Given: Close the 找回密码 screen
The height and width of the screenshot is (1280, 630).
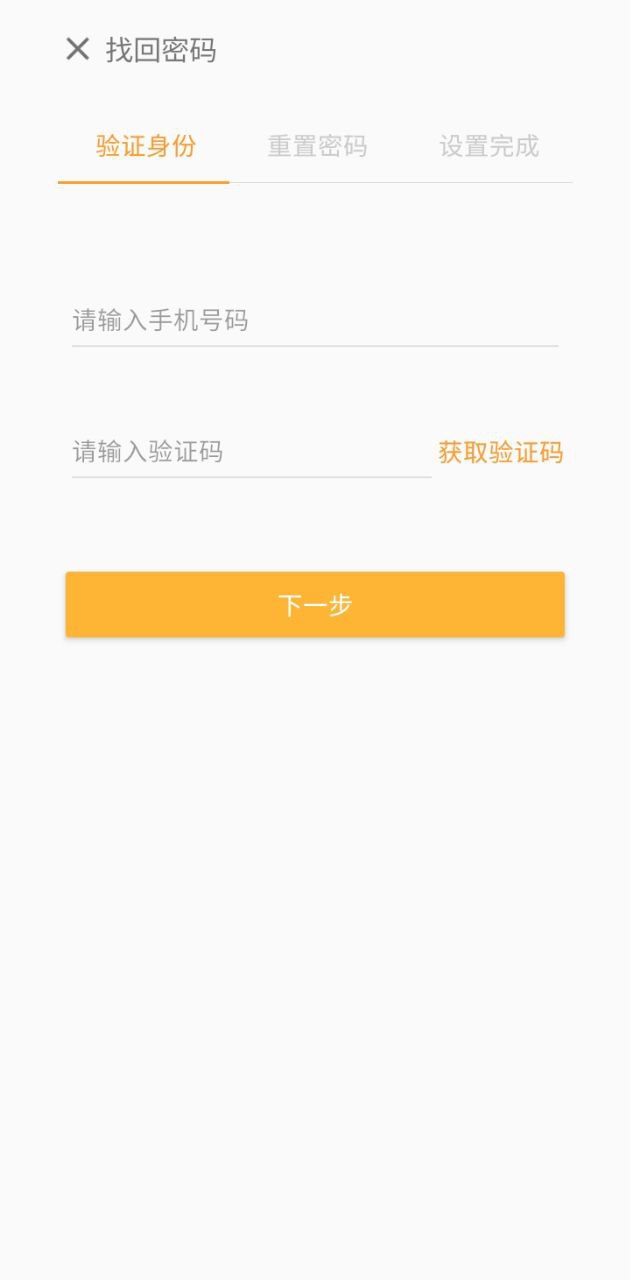Looking at the screenshot, I should [x=77, y=49].
